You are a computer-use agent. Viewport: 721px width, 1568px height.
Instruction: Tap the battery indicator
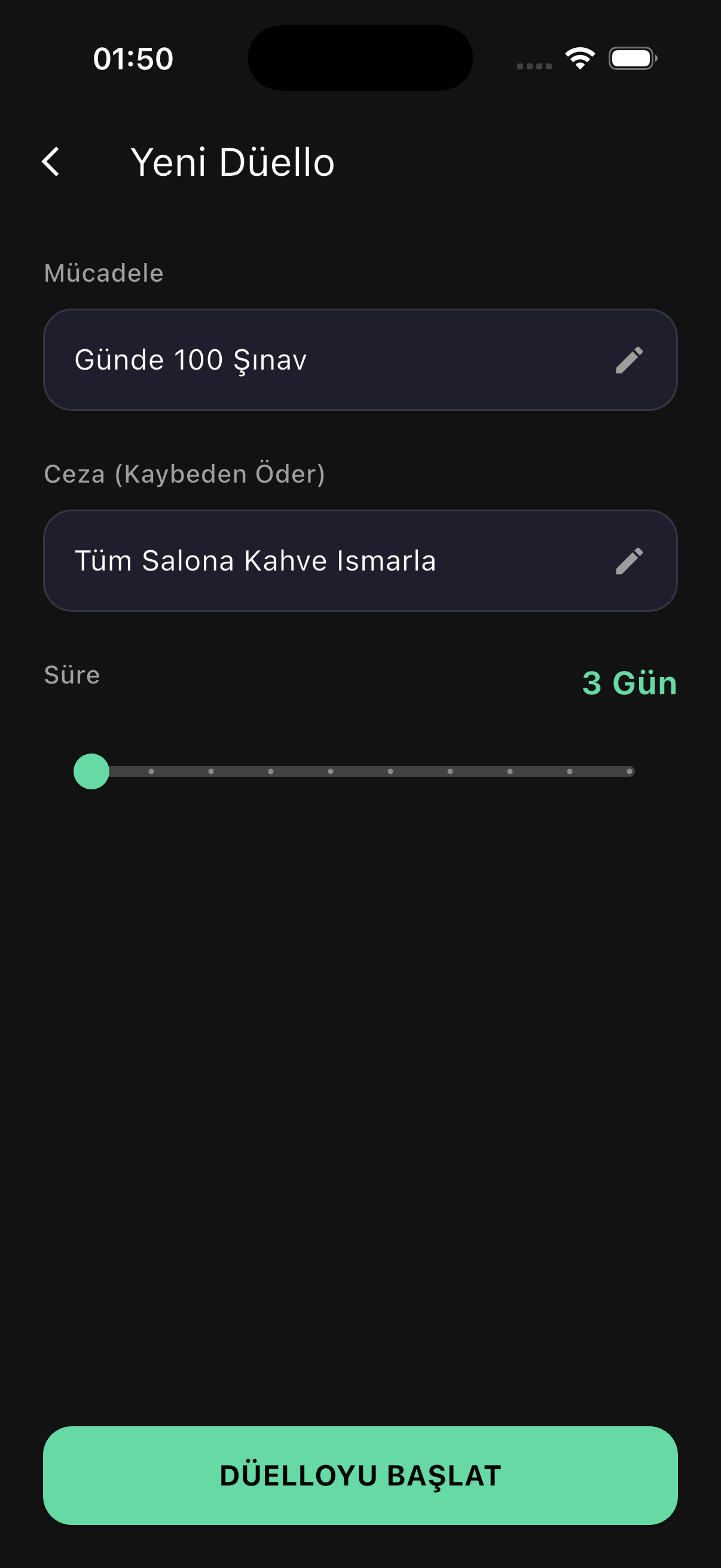(x=631, y=58)
